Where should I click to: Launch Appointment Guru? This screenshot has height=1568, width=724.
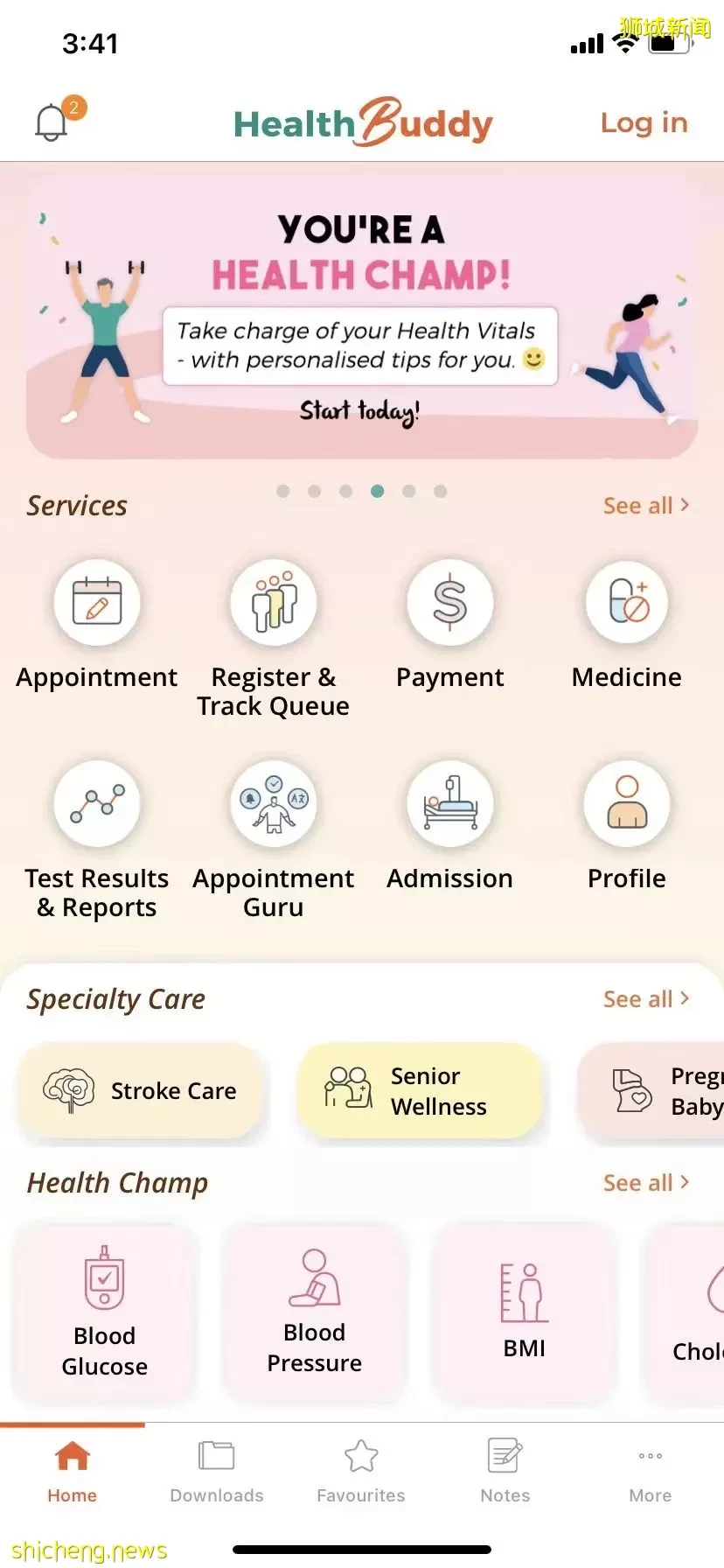coord(274,804)
